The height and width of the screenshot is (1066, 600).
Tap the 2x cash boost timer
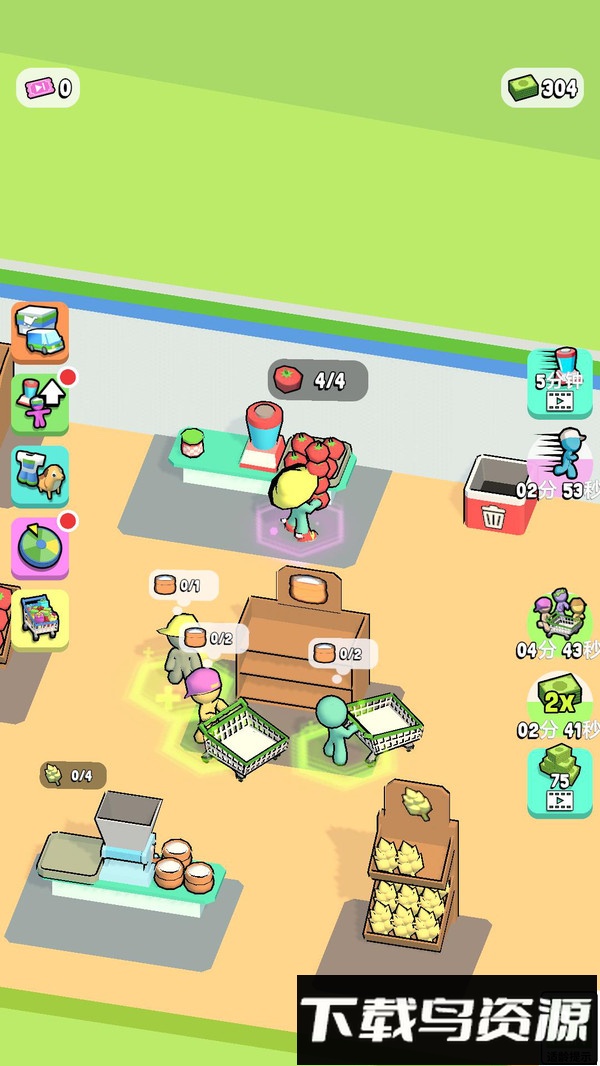click(560, 703)
